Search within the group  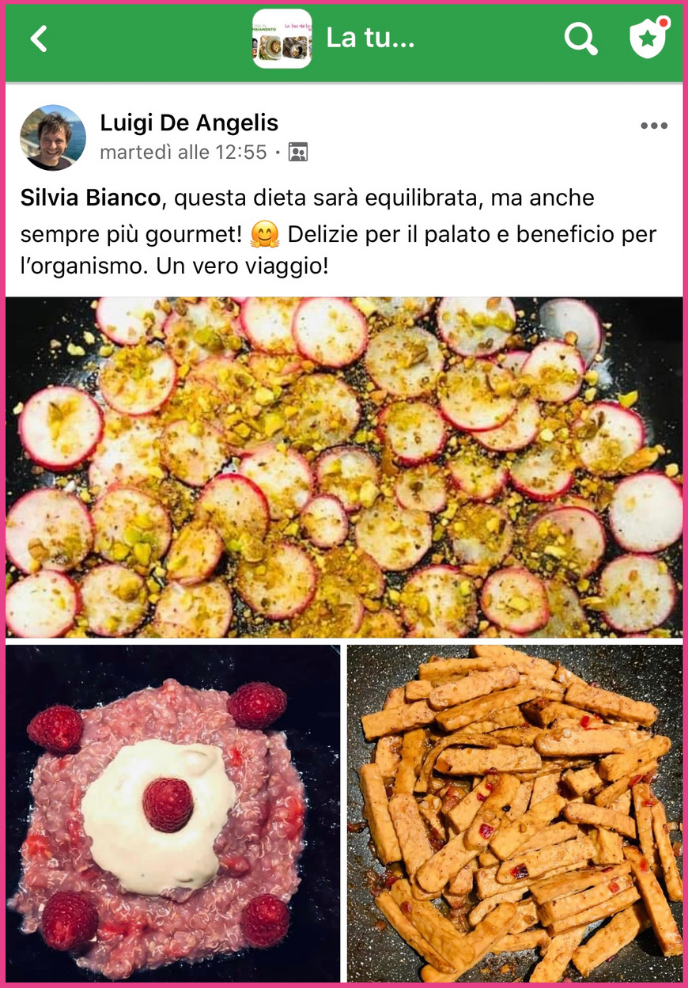[x=580, y=39]
